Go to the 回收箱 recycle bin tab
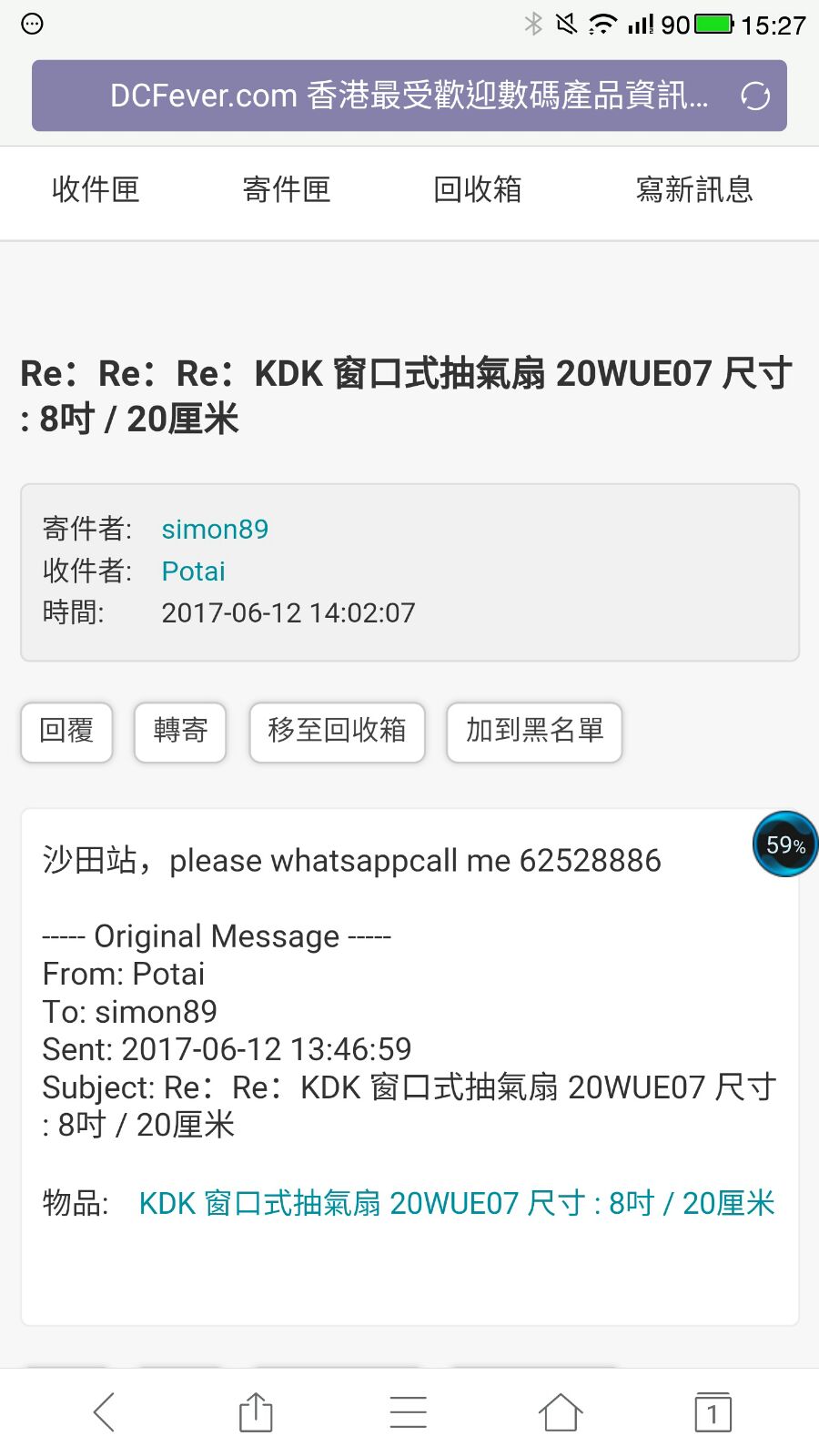The width and height of the screenshot is (819, 1456). pos(477,189)
